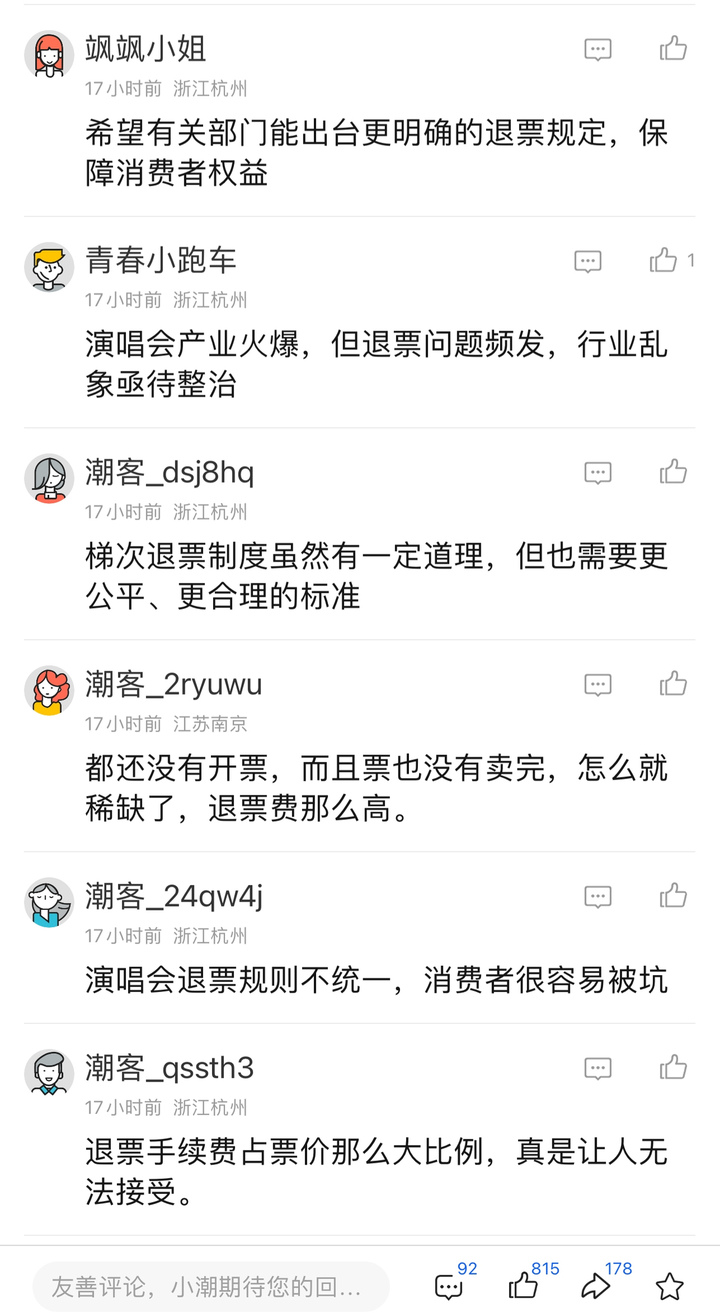Screen dimensions: 720x1313
Task: Open 飒飒小姐's profile avatar
Action: click(49, 55)
